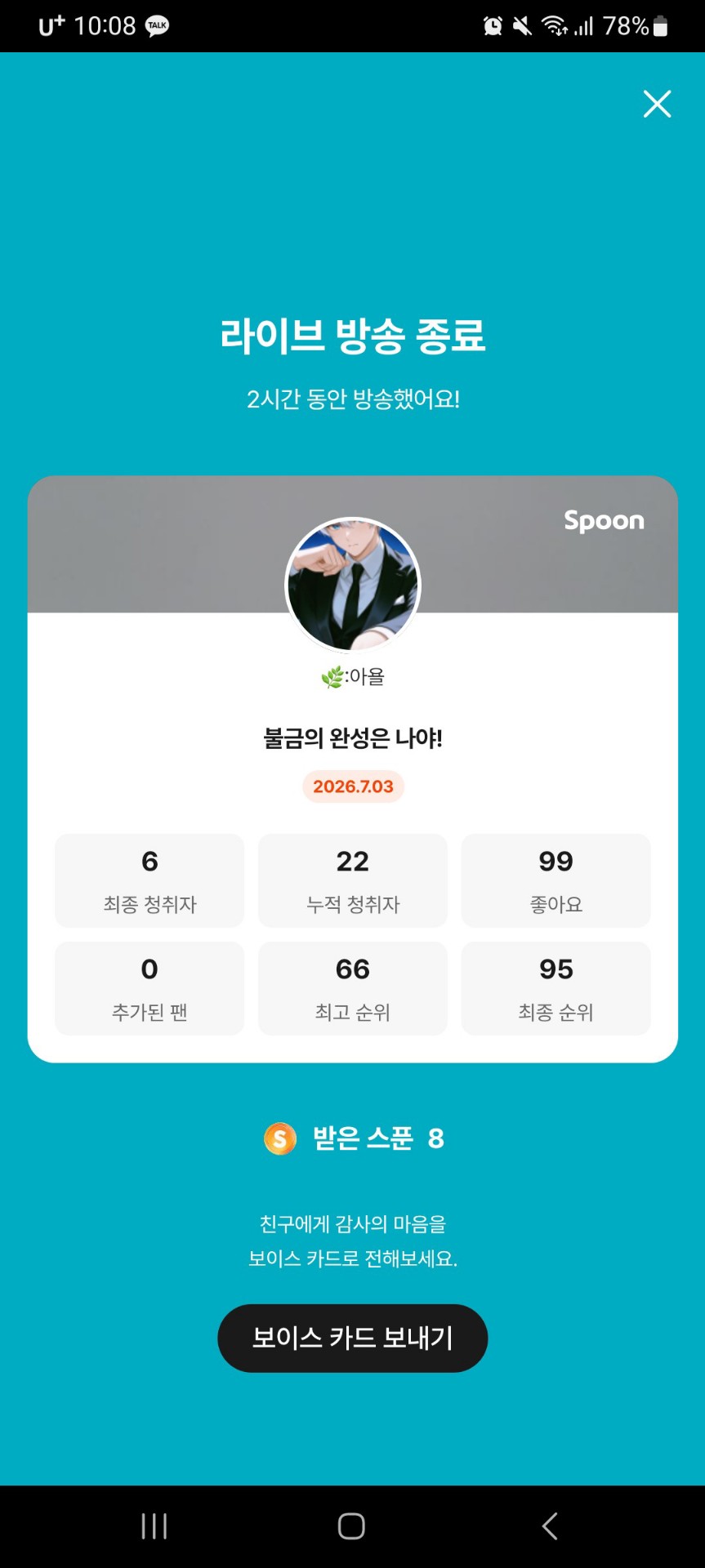Viewport: 705px width, 1568px height.
Task: Tap the 보이스 카드 보내기 button
Action: (x=352, y=1338)
